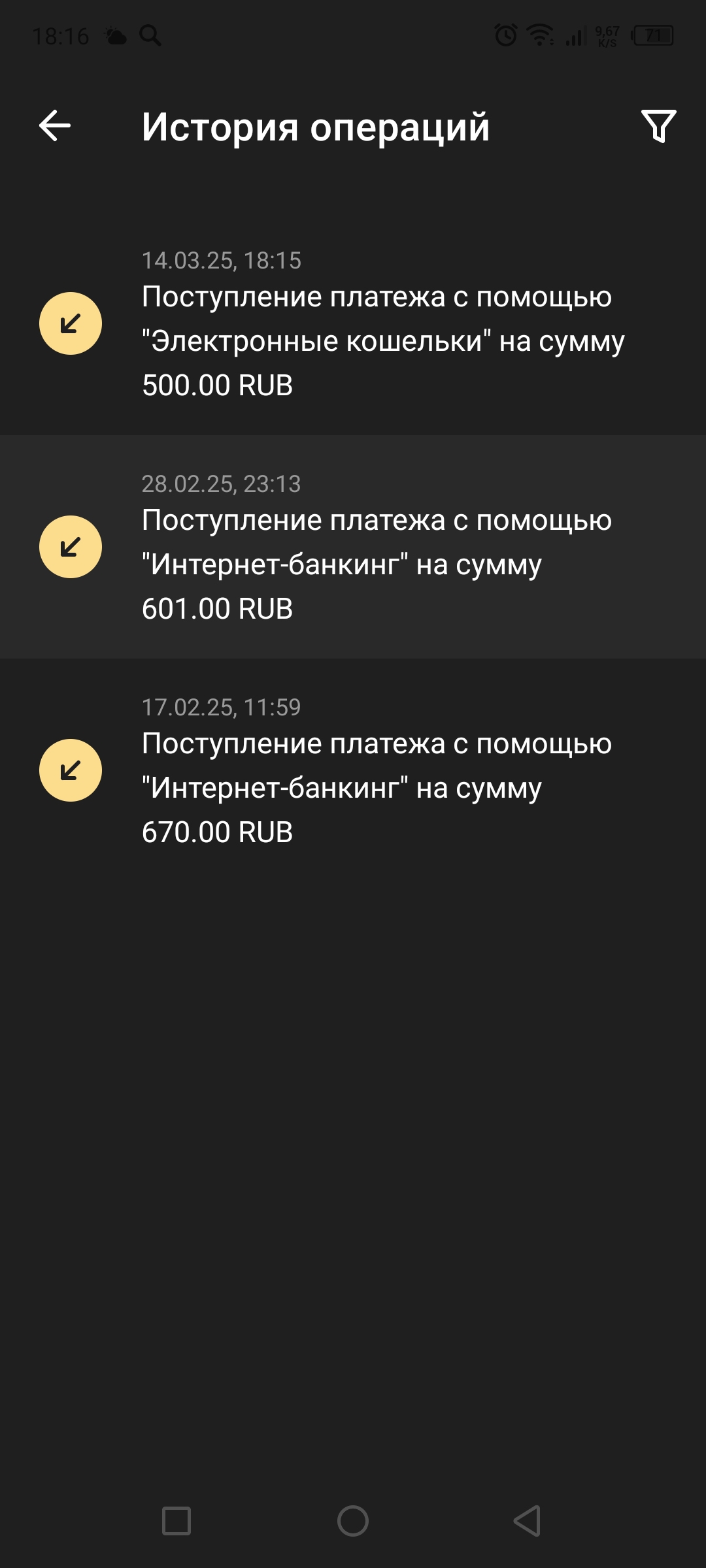Tap the system home button

pyautogui.click(x=353, y=1520)
